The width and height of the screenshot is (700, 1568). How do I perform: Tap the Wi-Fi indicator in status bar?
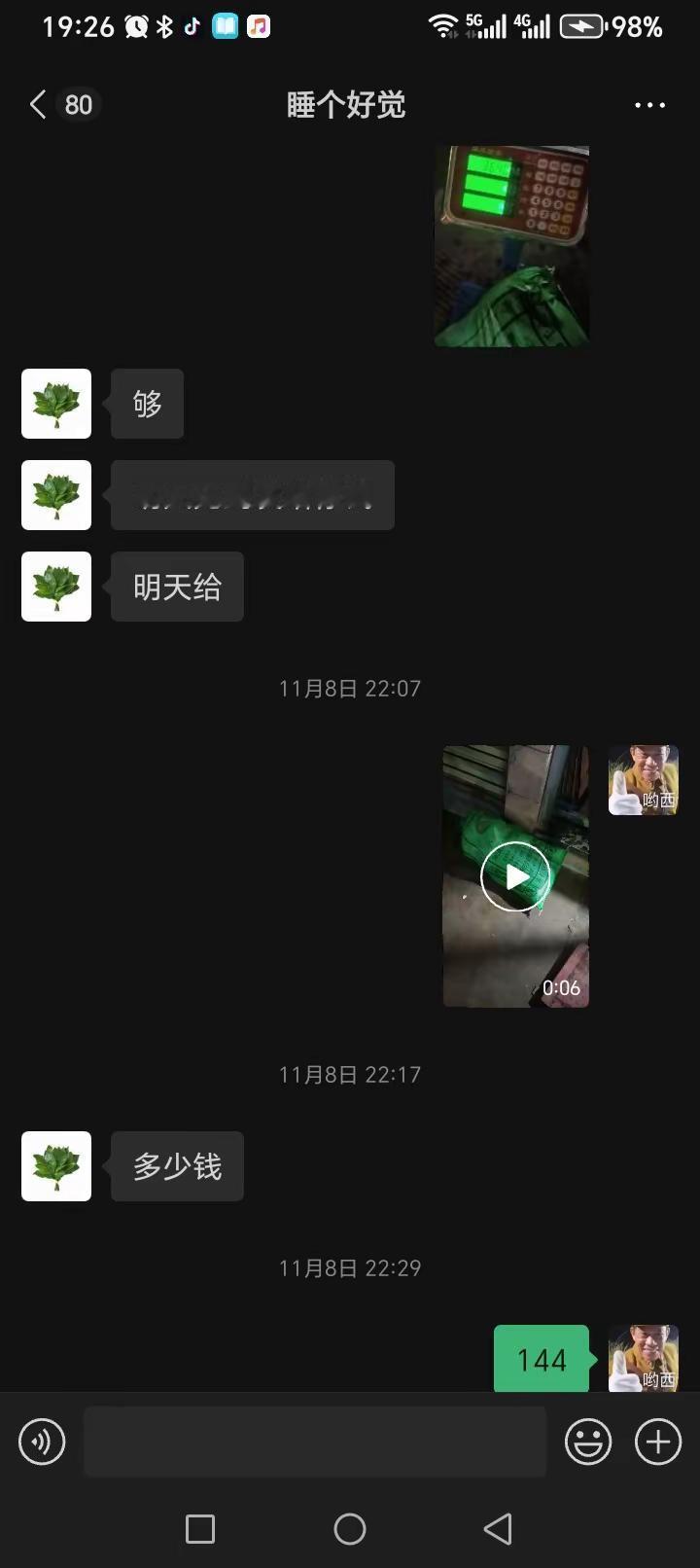[x=445, y=24]
